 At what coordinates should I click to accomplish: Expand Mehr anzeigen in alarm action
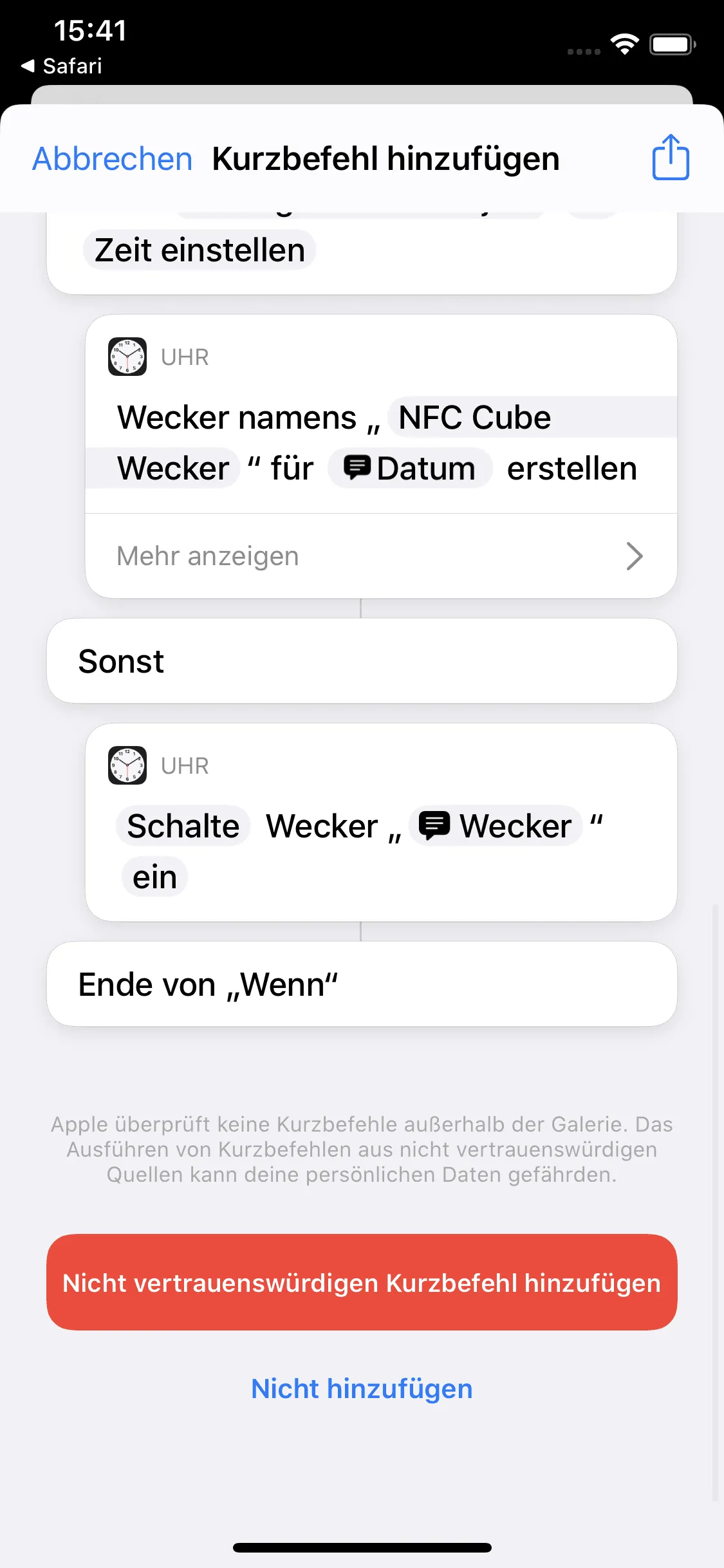(380, 556)
